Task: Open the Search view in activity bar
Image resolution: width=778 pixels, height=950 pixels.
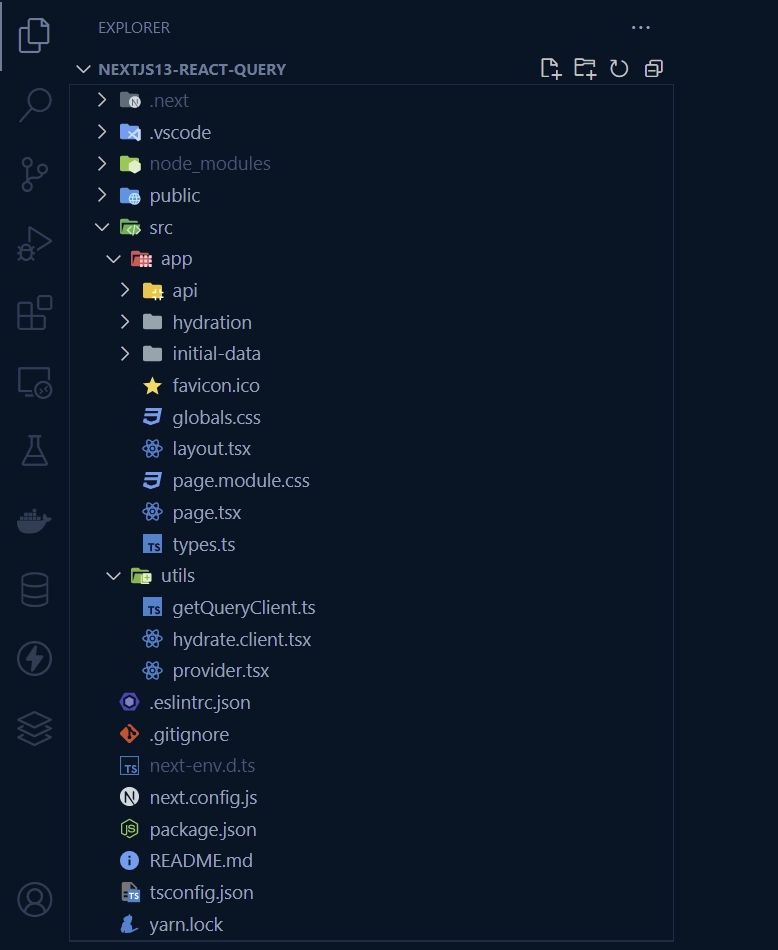Action: [35, 104]
